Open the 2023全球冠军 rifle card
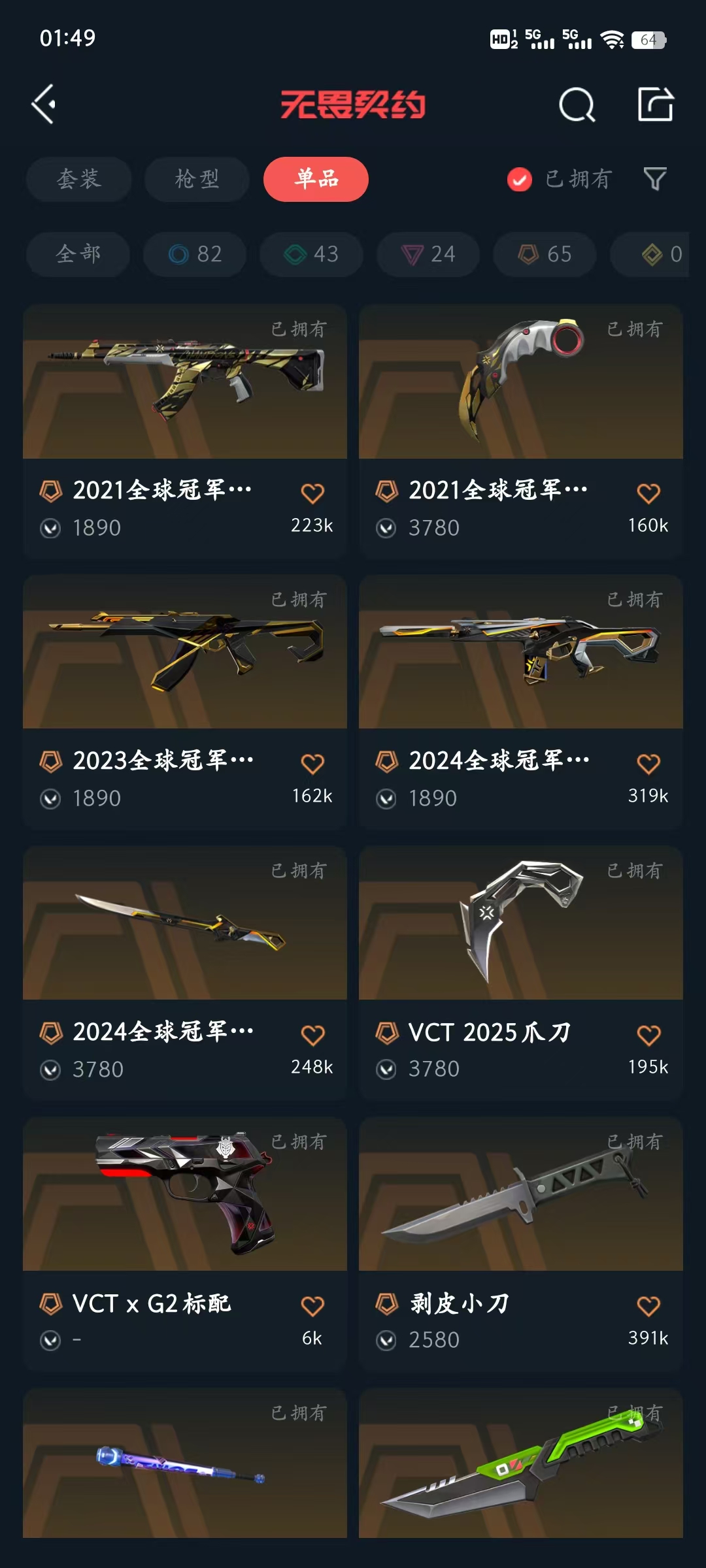This screenshot has height=1568, width=706. coord(185,702)
